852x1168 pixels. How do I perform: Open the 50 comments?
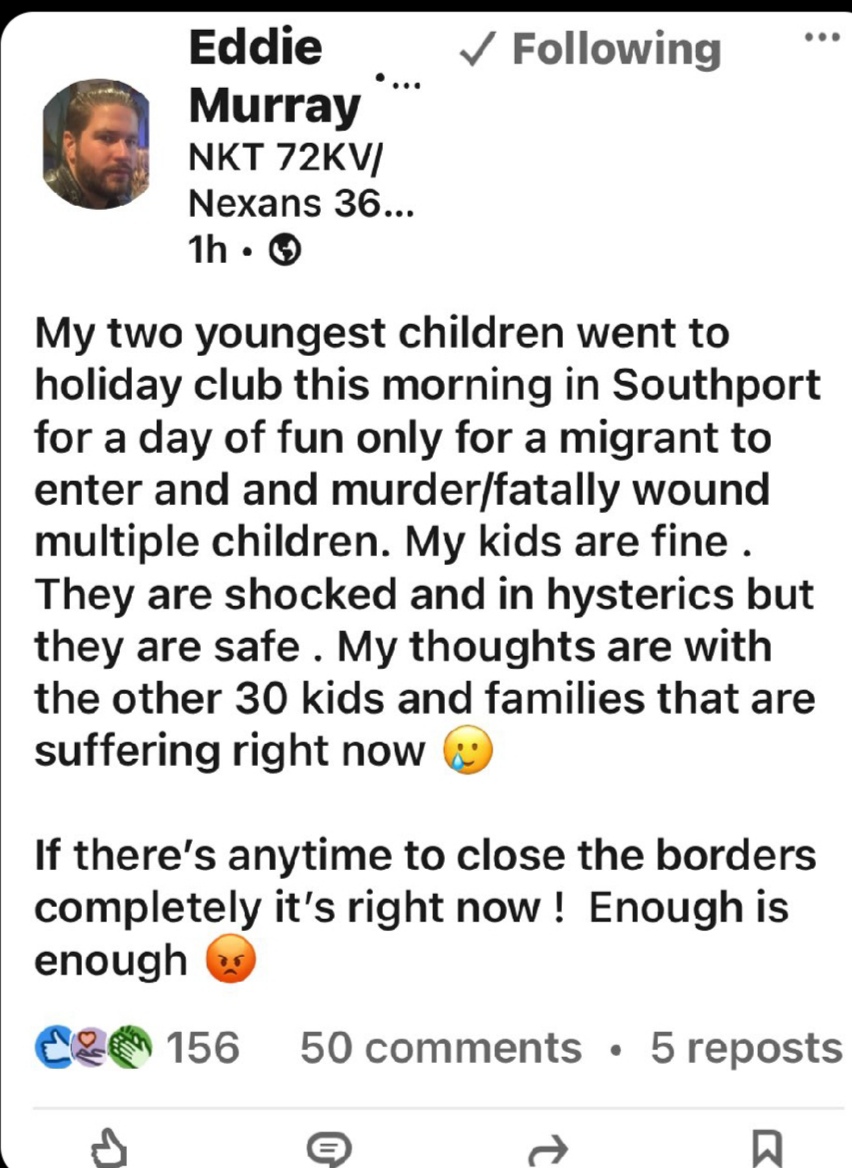(440, 1047)
